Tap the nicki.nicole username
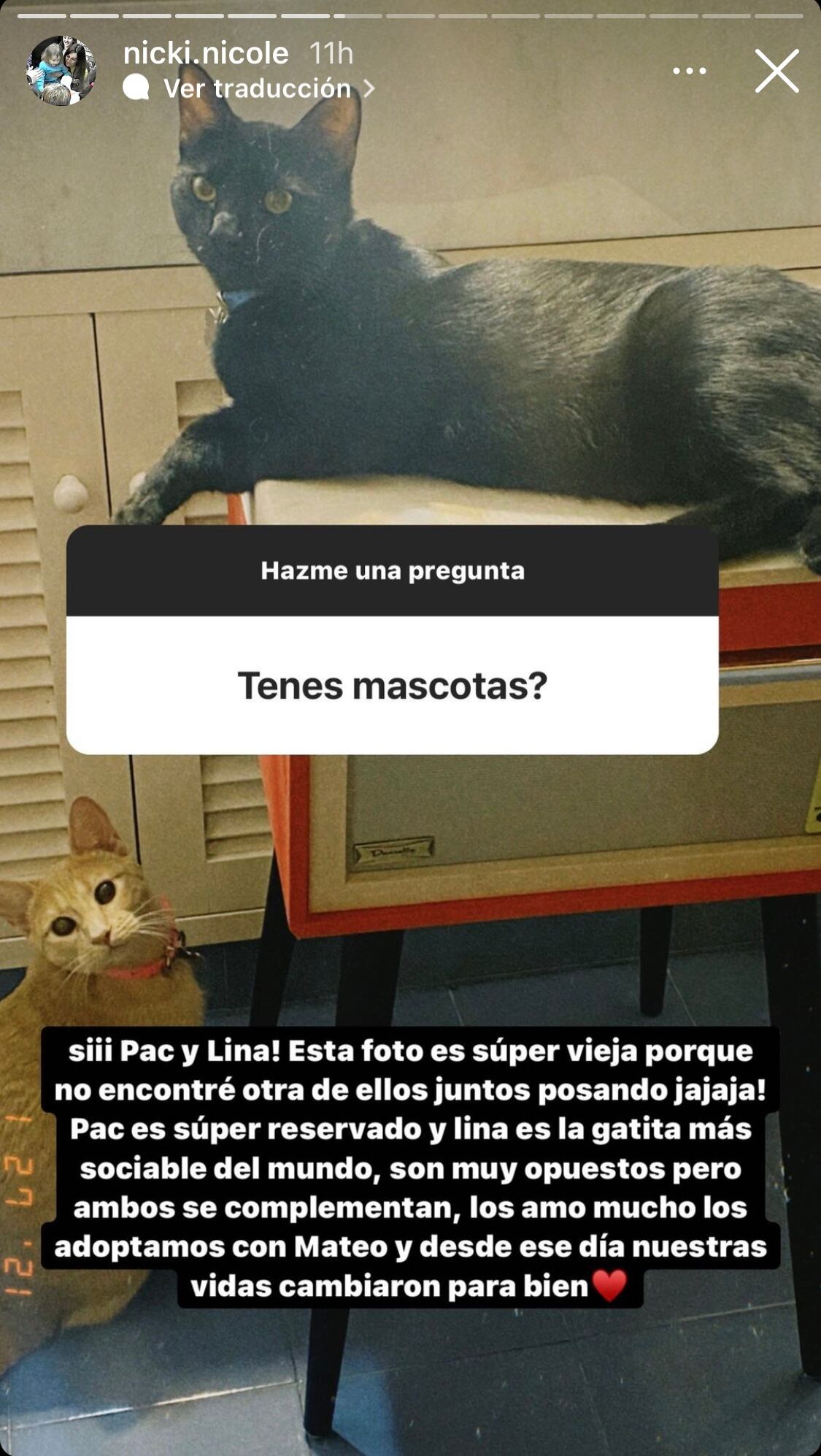This screenshot has height=1456, width=821. [x=206, y=53]
